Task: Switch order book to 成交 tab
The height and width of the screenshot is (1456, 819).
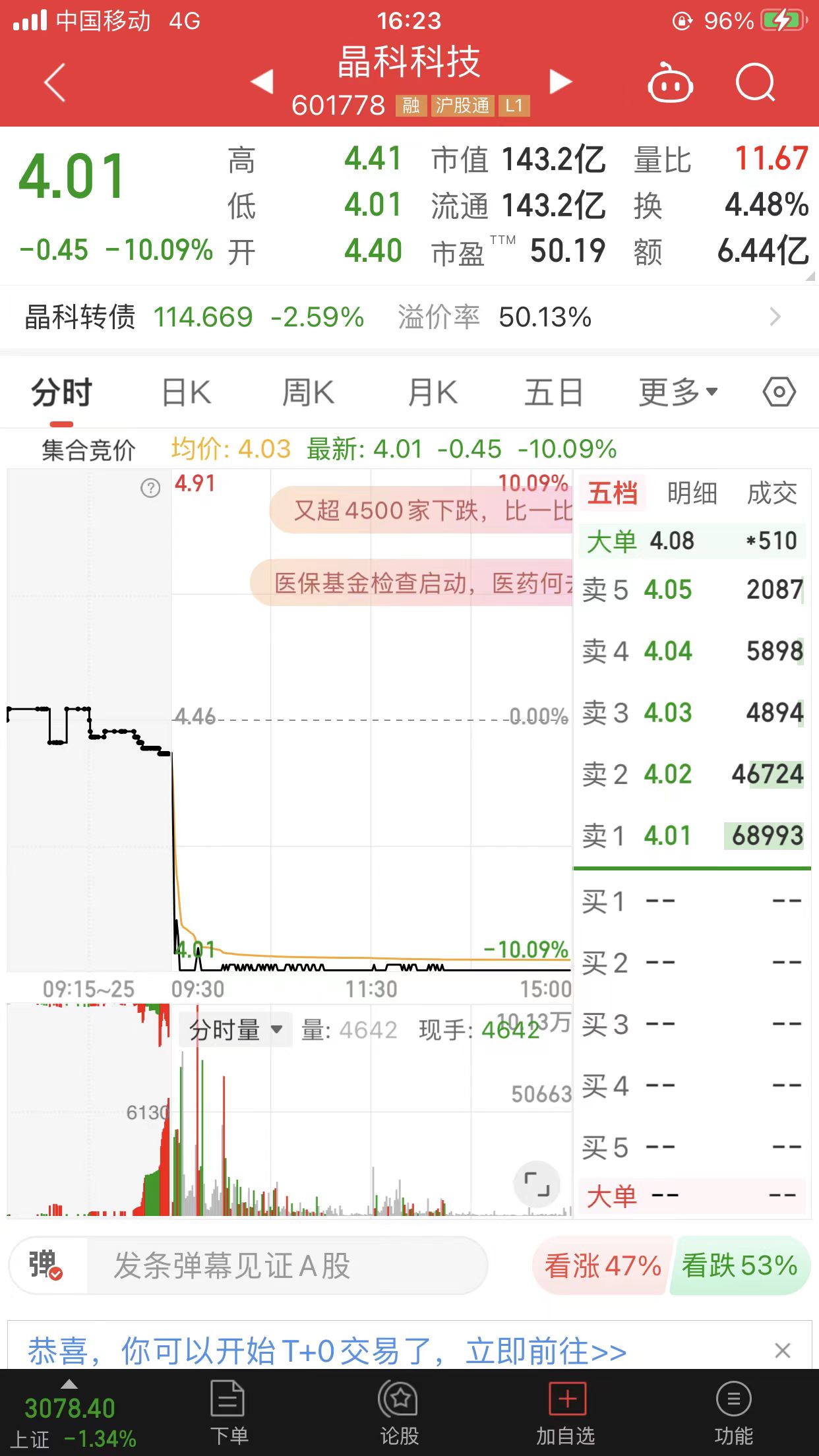Action: click(772, 493)
